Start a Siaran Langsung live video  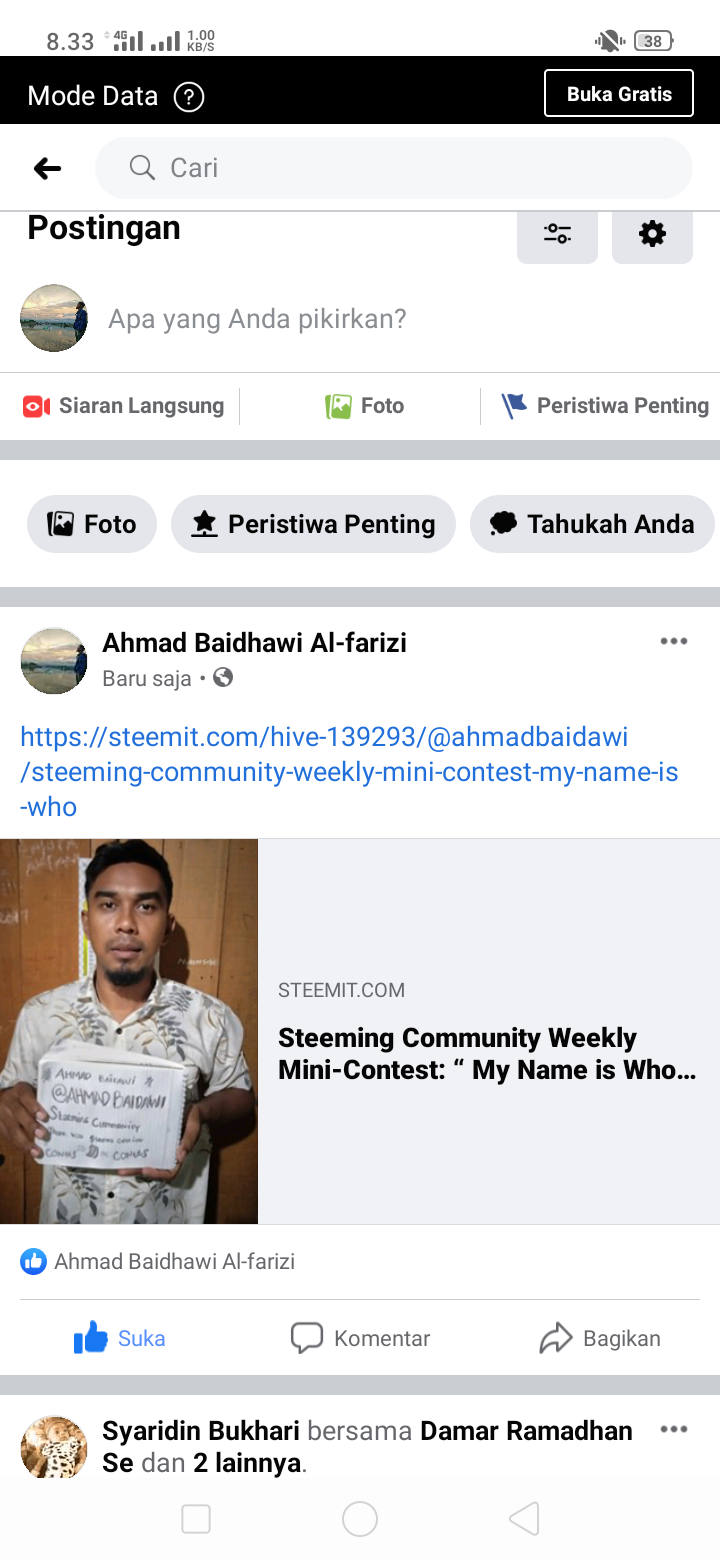click(123, 406)
